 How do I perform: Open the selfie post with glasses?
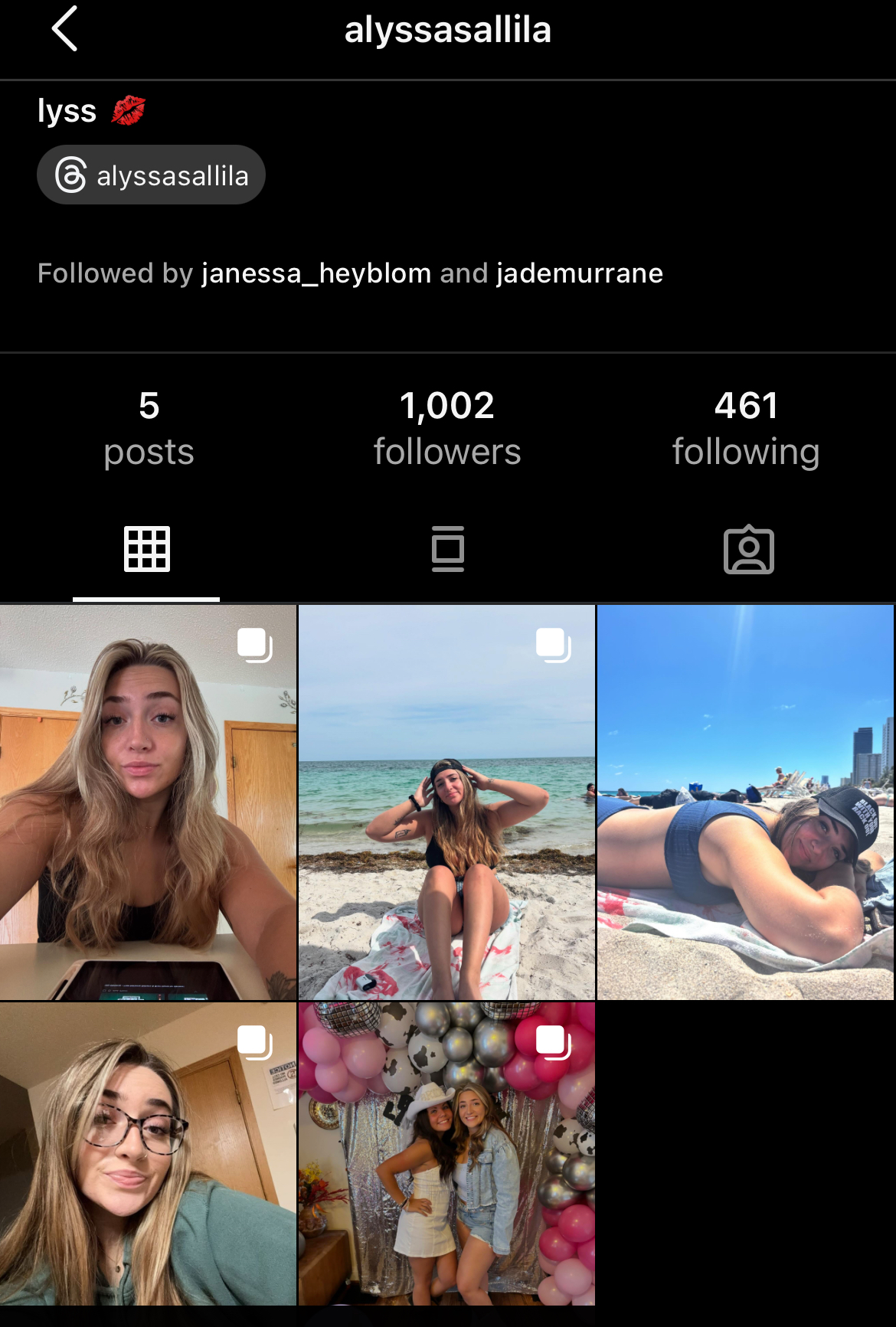click(148, 1154)
